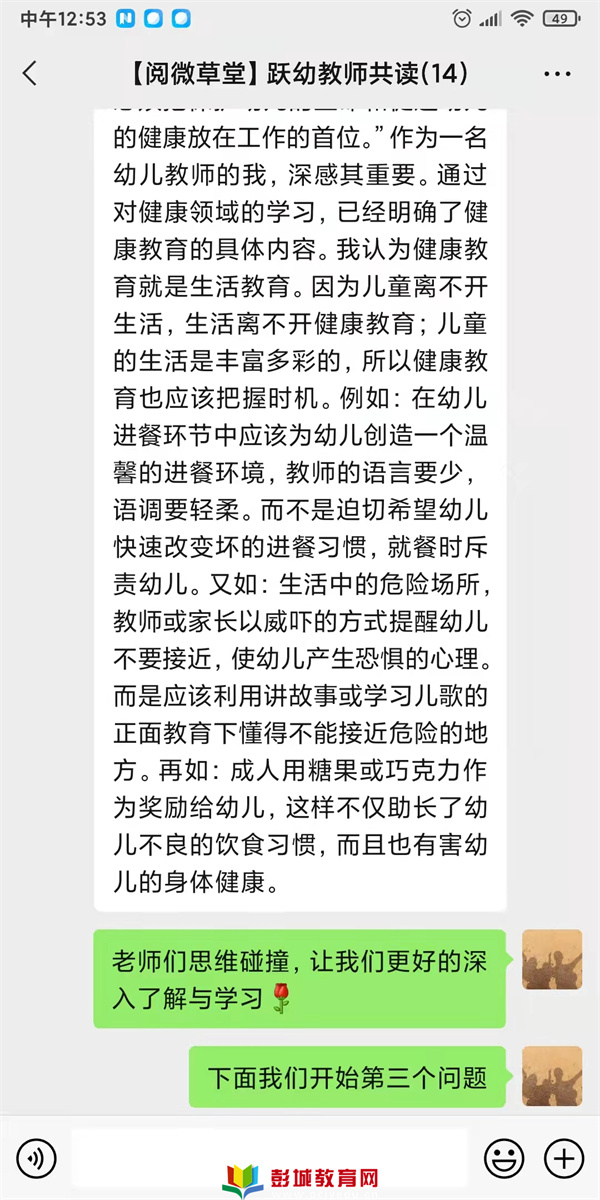Open the chat's three-dot menu

click(556, 74)
